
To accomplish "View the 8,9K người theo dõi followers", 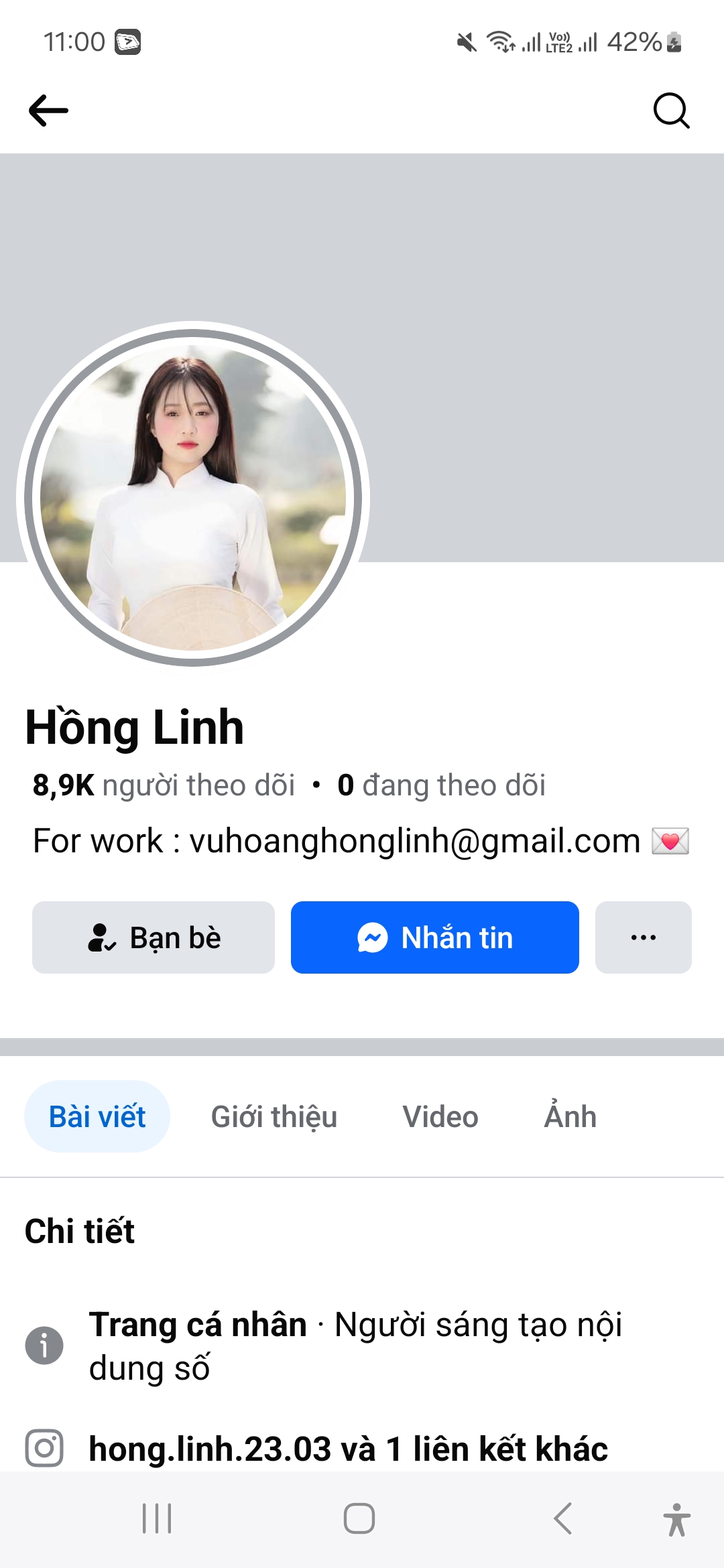I will click(x=164, y=785).
